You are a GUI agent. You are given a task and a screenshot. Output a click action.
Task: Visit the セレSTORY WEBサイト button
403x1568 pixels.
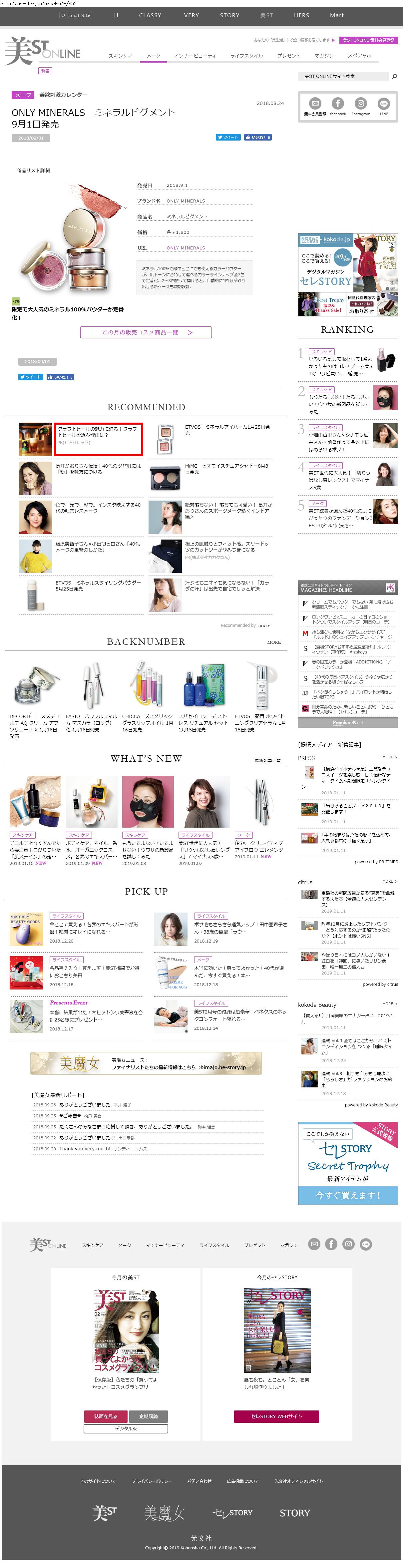point(276,1416)
